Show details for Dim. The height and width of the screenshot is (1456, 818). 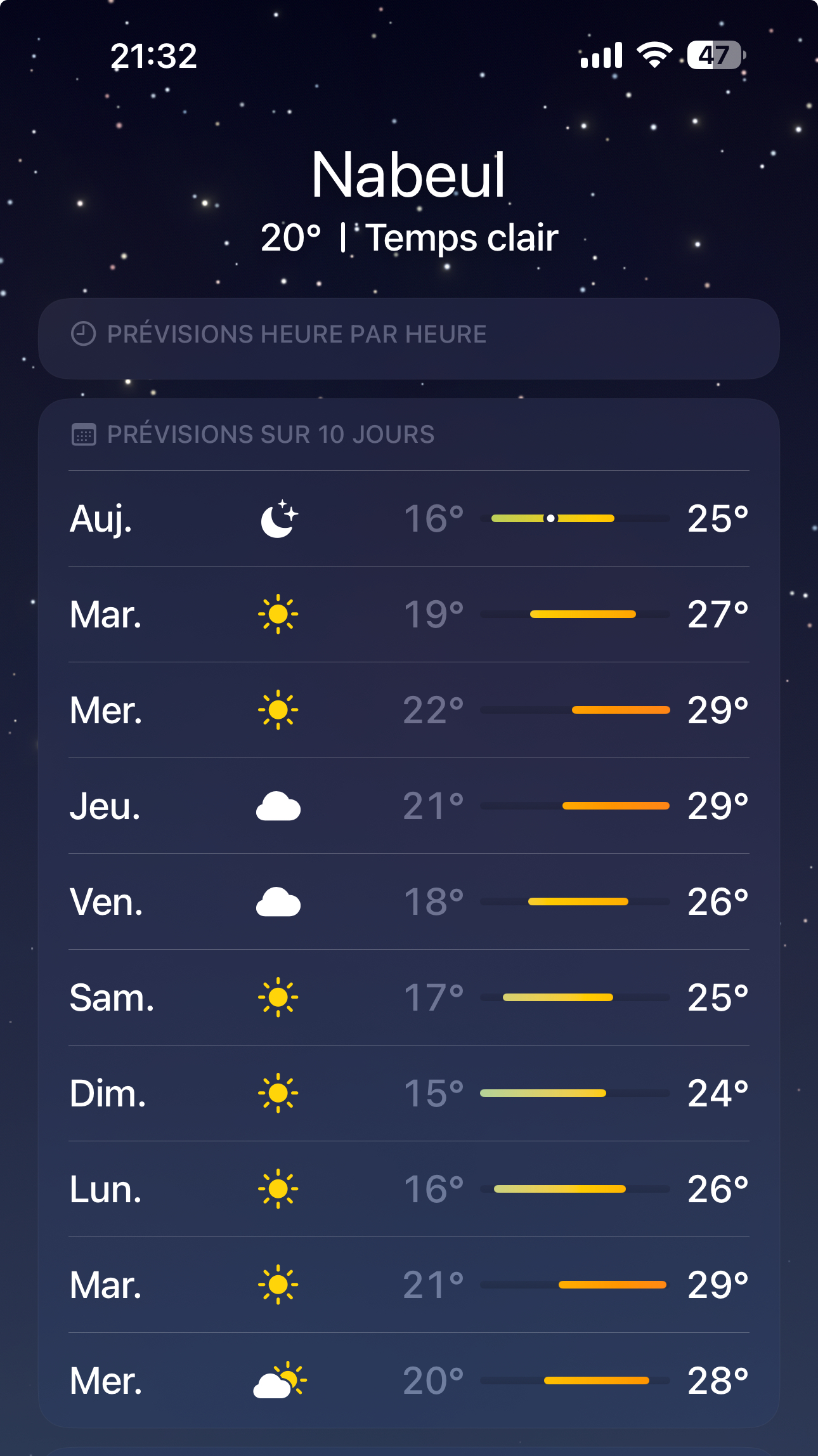coord(409,1094)
